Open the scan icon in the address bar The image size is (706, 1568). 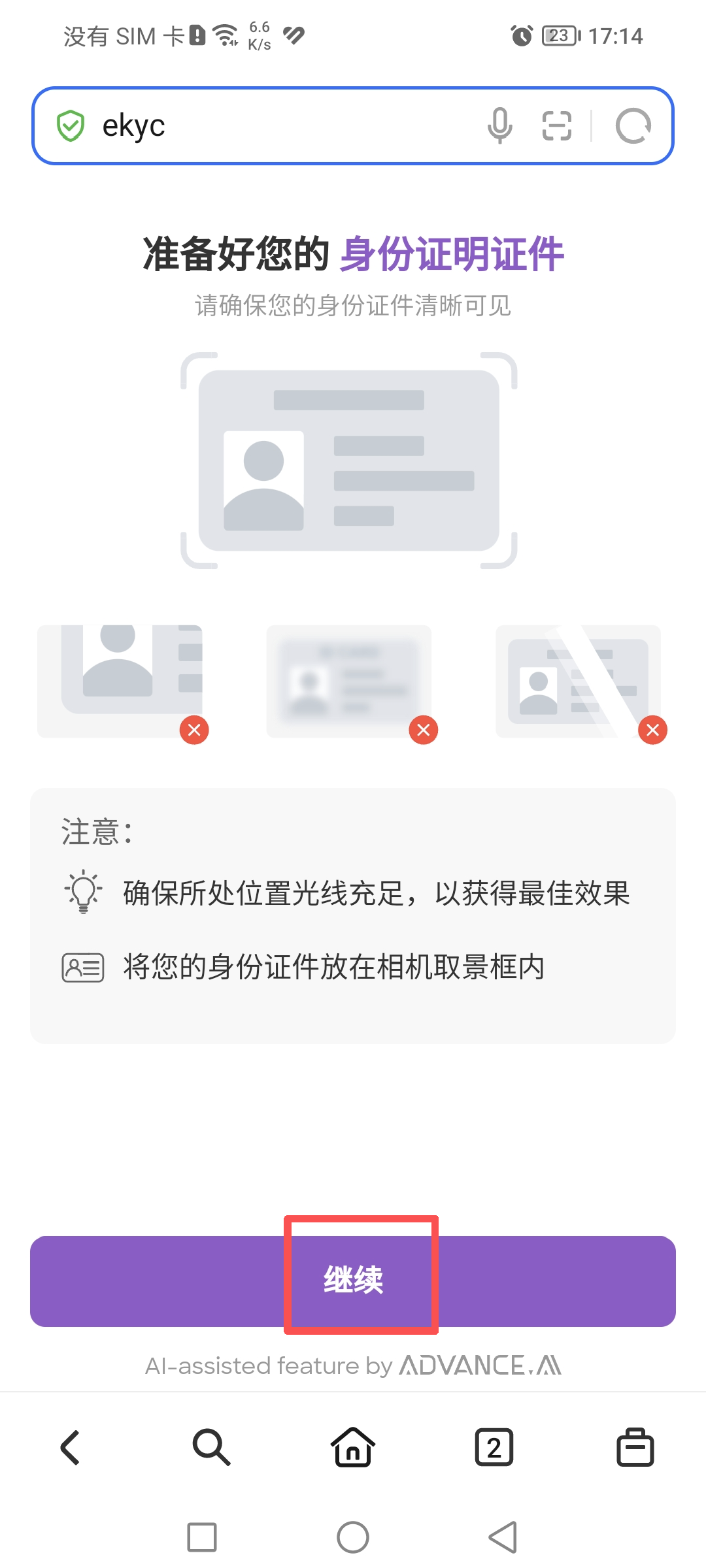click(x=557, y=125)
